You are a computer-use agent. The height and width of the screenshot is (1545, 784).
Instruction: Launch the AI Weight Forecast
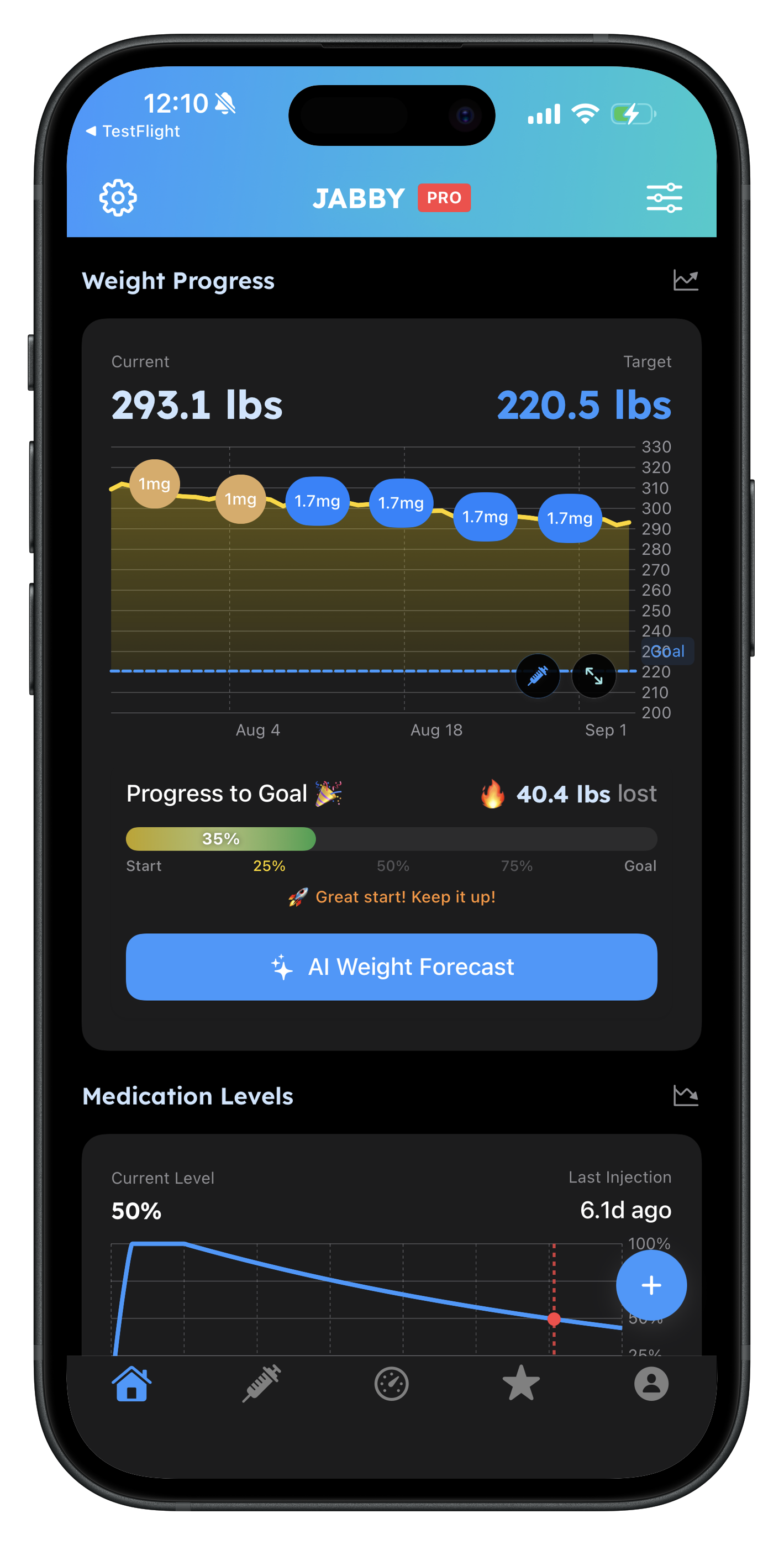[x=391, y=966]
